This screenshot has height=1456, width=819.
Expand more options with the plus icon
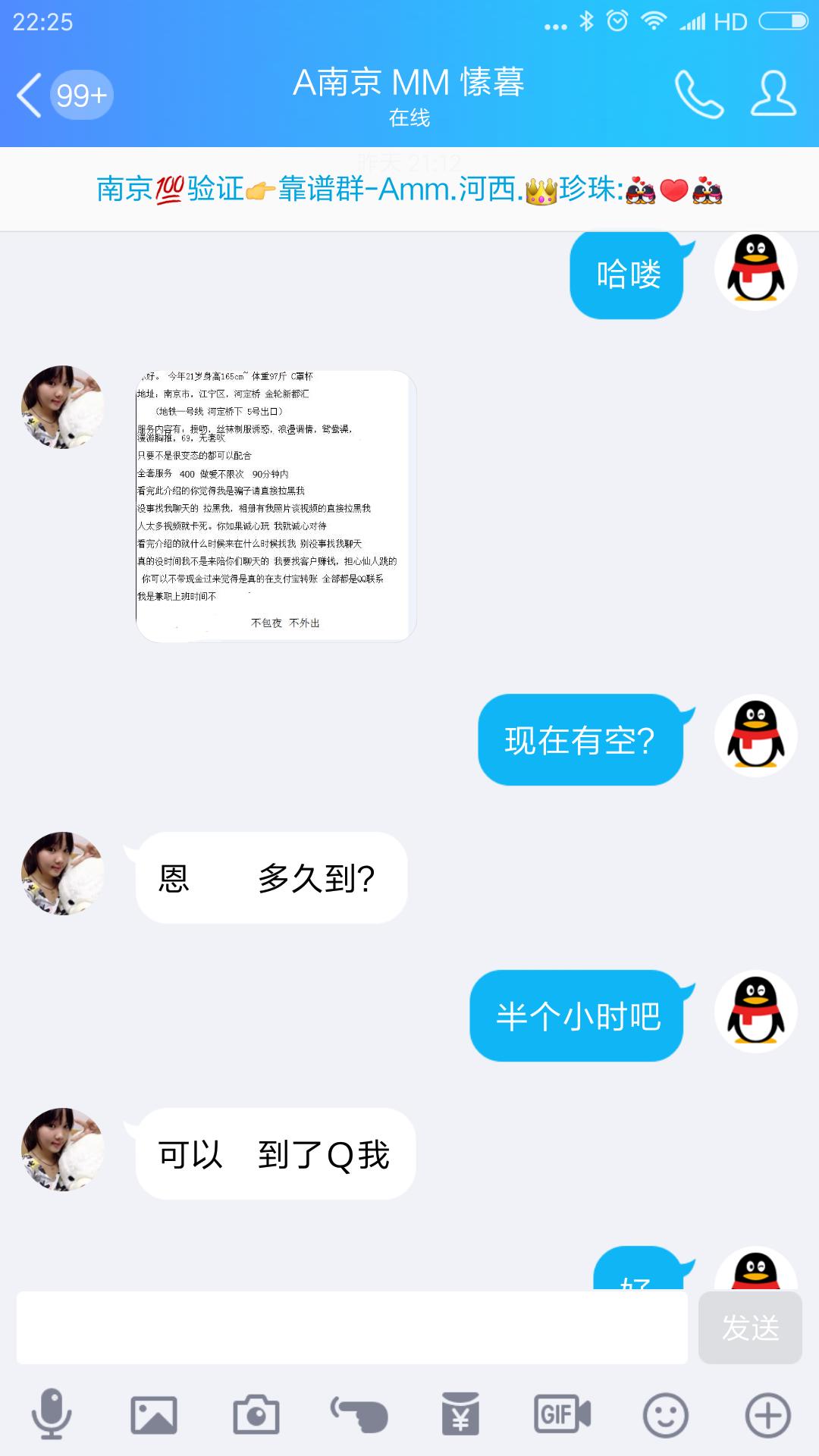(x=767, y=1415)
